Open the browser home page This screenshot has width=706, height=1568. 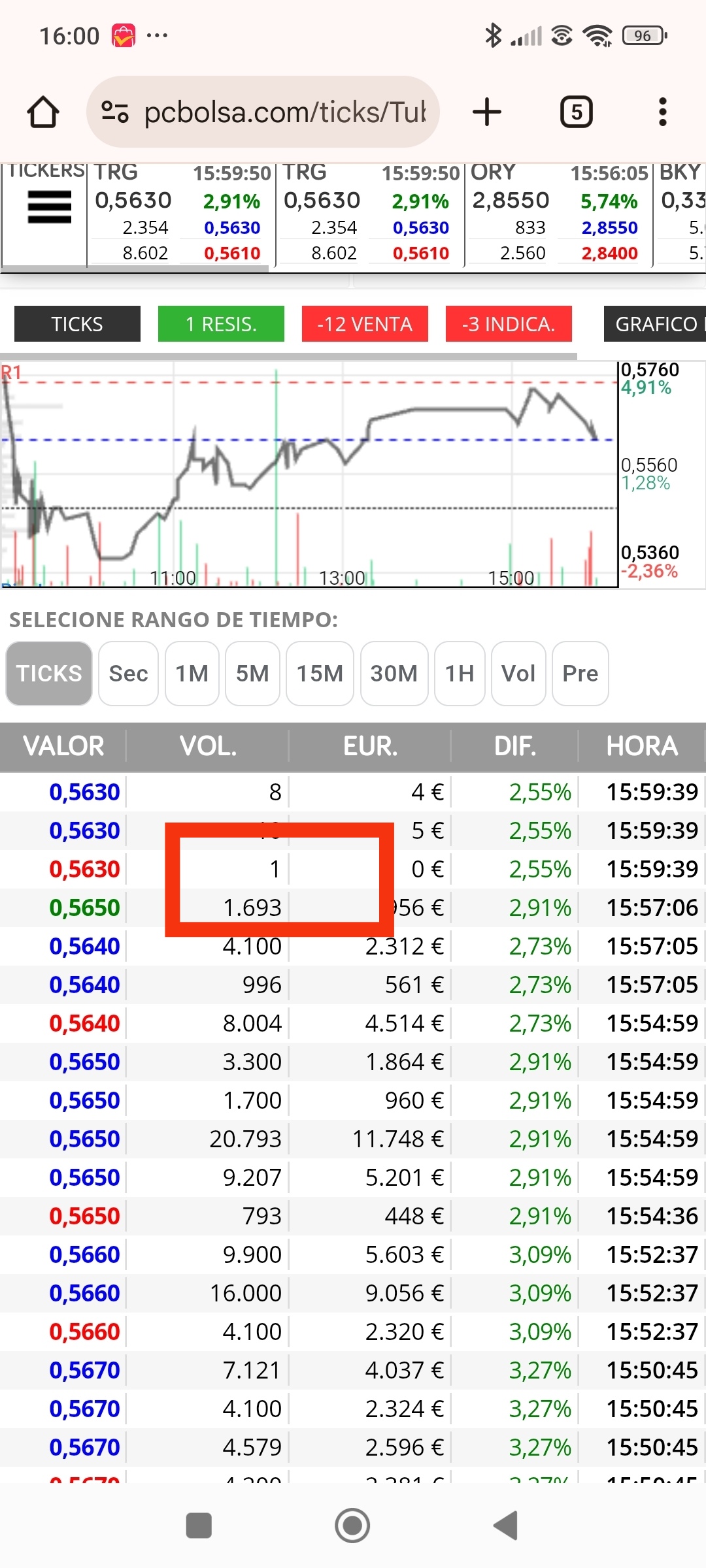(x=43, y=112)
